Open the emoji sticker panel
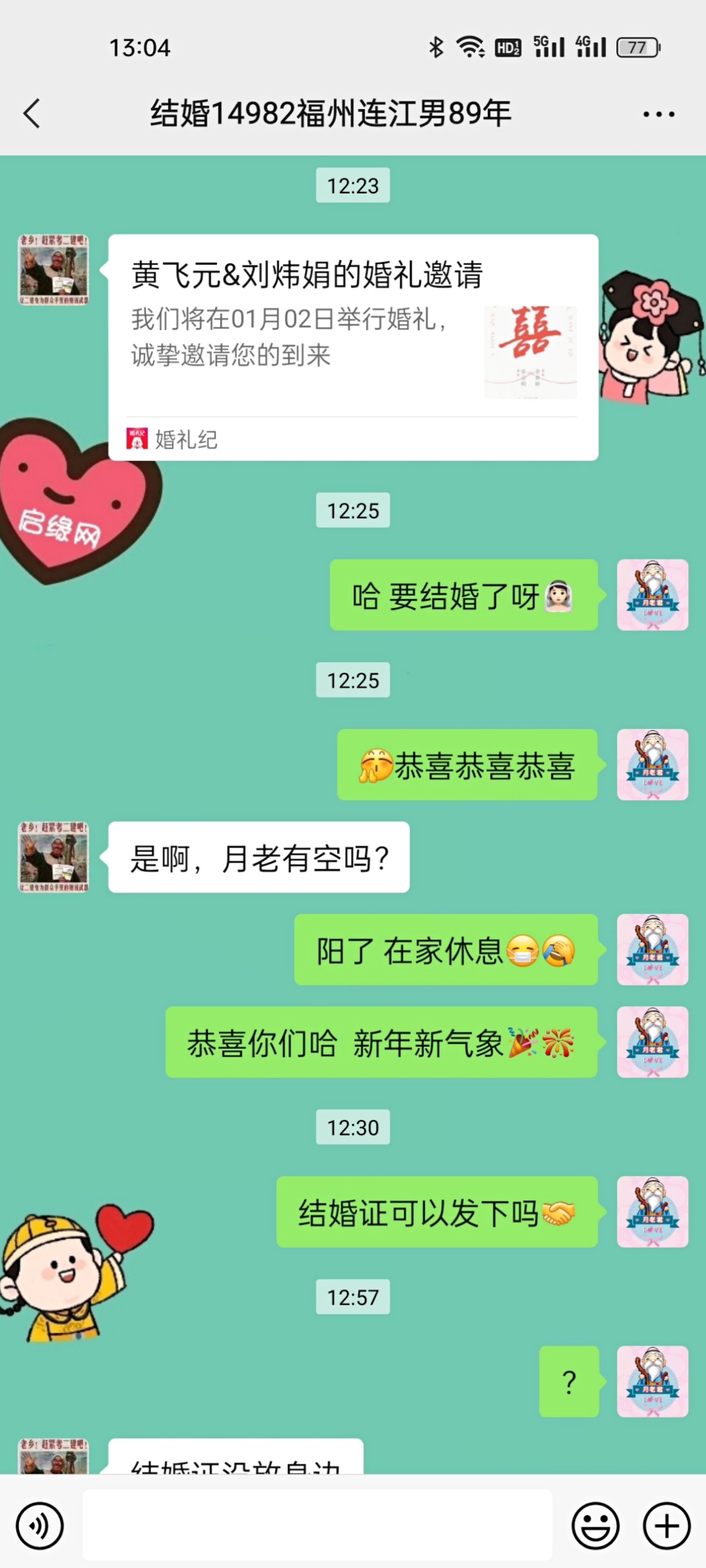 coord(595,1526)
